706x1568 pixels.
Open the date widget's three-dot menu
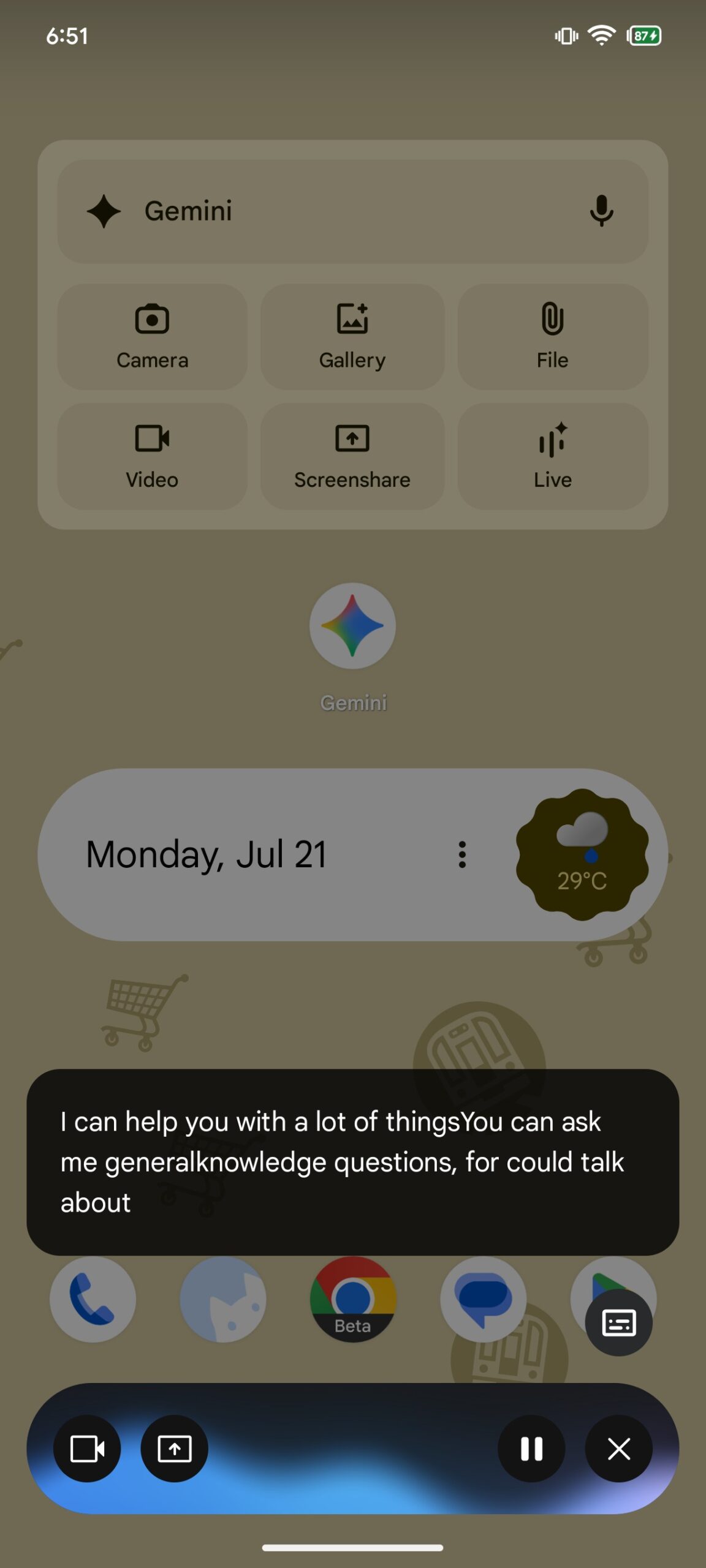pyautogui.click(x=462, y=854)
